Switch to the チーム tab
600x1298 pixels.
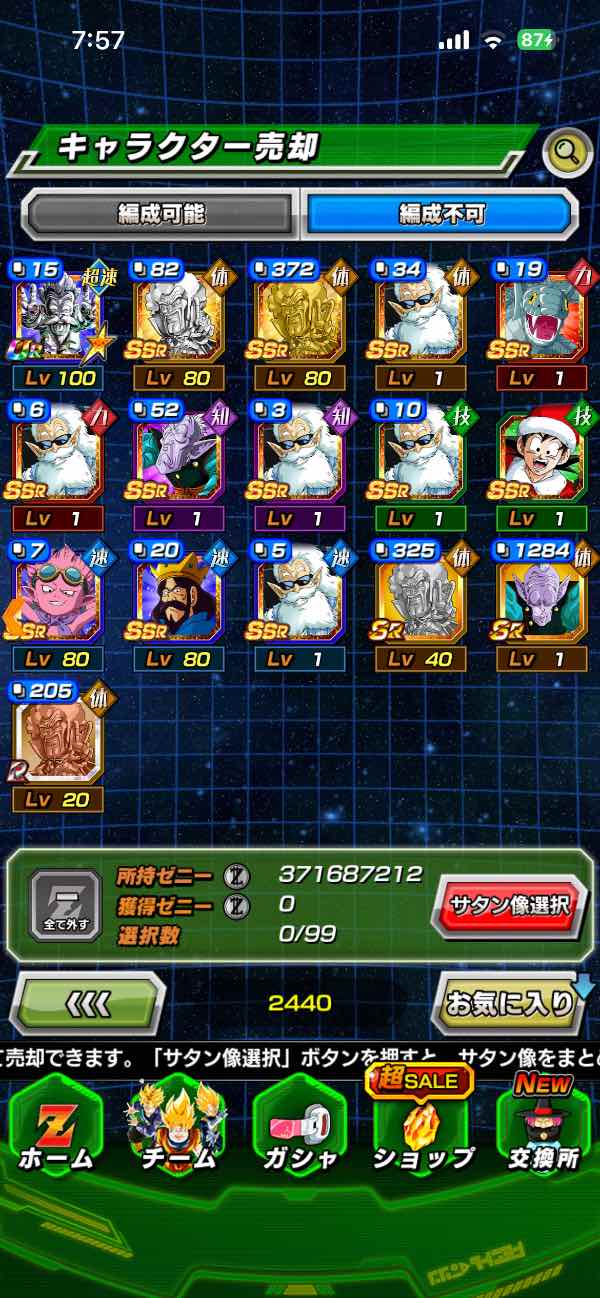pyautogui.click(x=177, y=1129)
